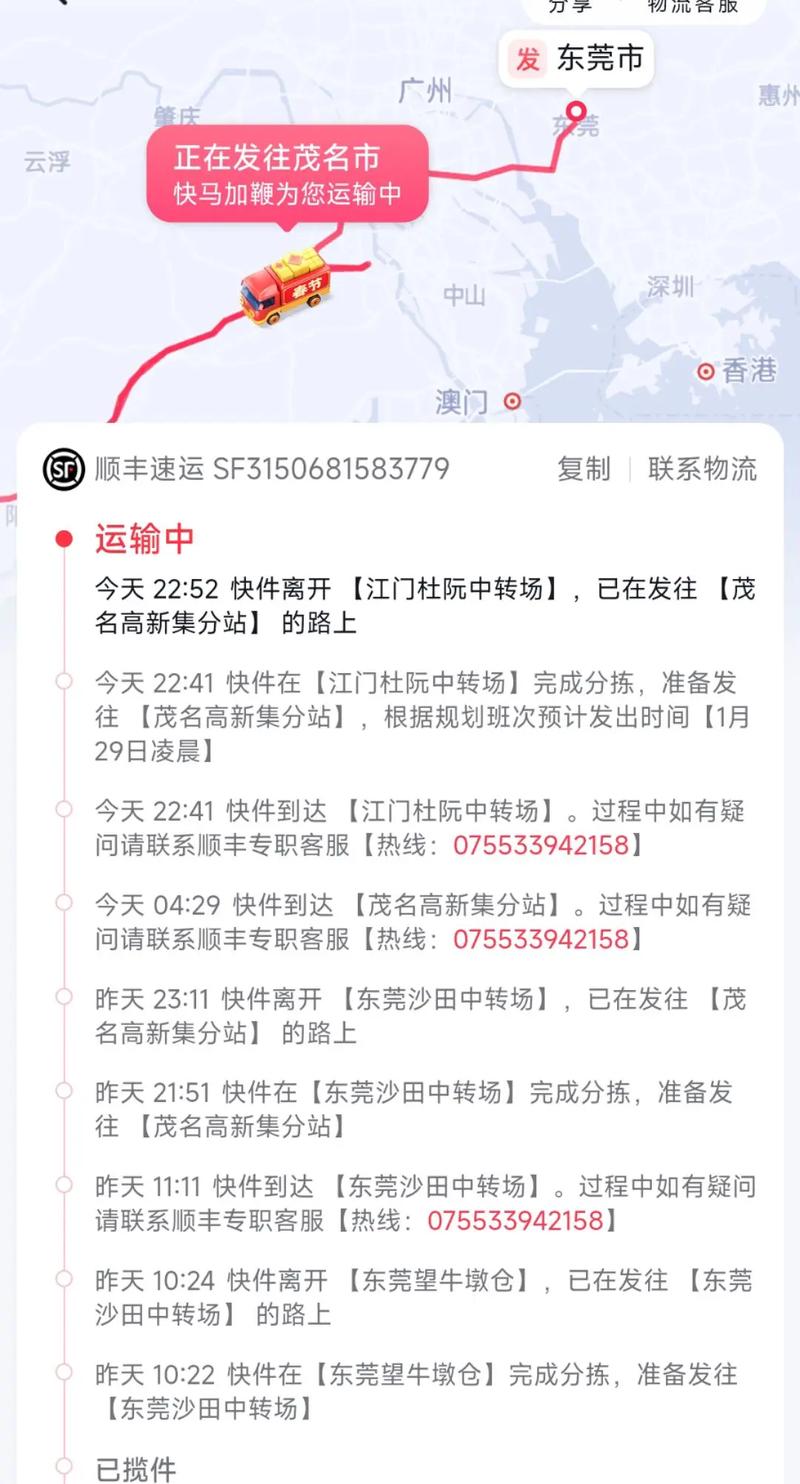The width and height of the screenshot is (800, 1484).
Task: Tap the SF Express circular logo icon
Action: (63, 469)
